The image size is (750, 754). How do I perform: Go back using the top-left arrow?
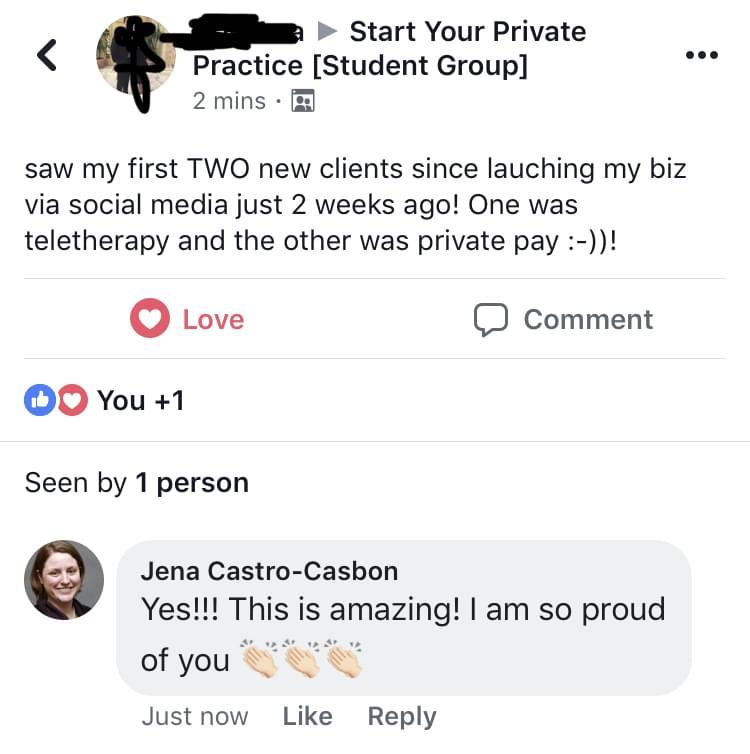(x=46, y=55)
